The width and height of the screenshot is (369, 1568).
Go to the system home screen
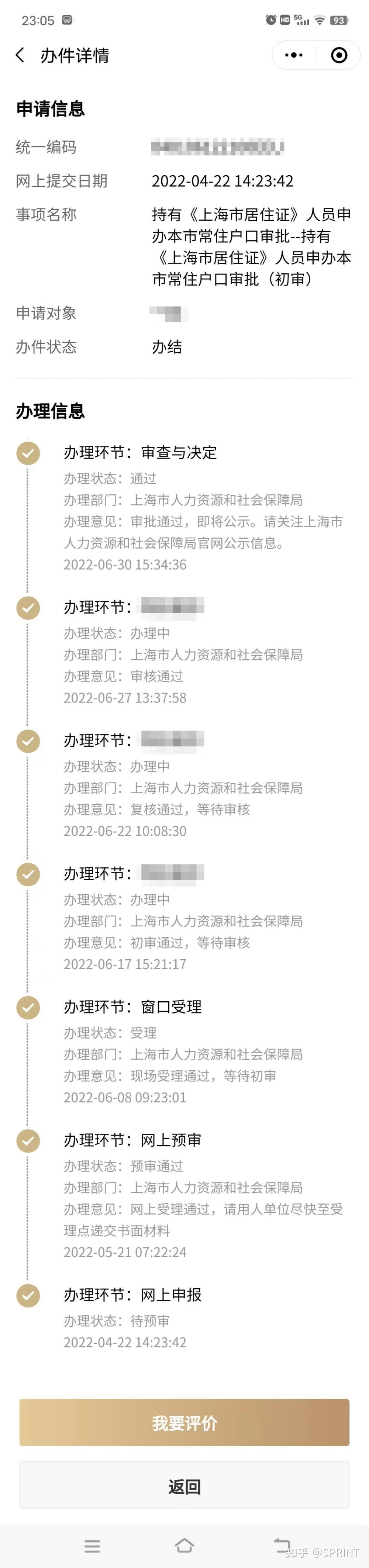click(x=184, y=1546)
